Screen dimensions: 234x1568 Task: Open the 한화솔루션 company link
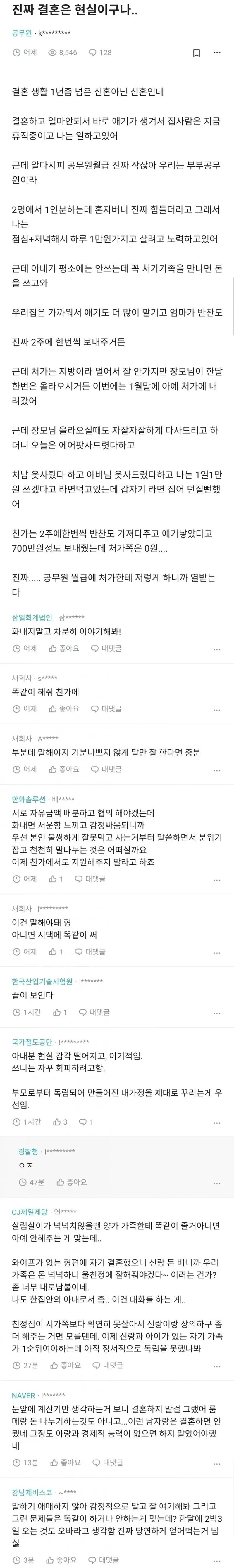pos(29,799)
